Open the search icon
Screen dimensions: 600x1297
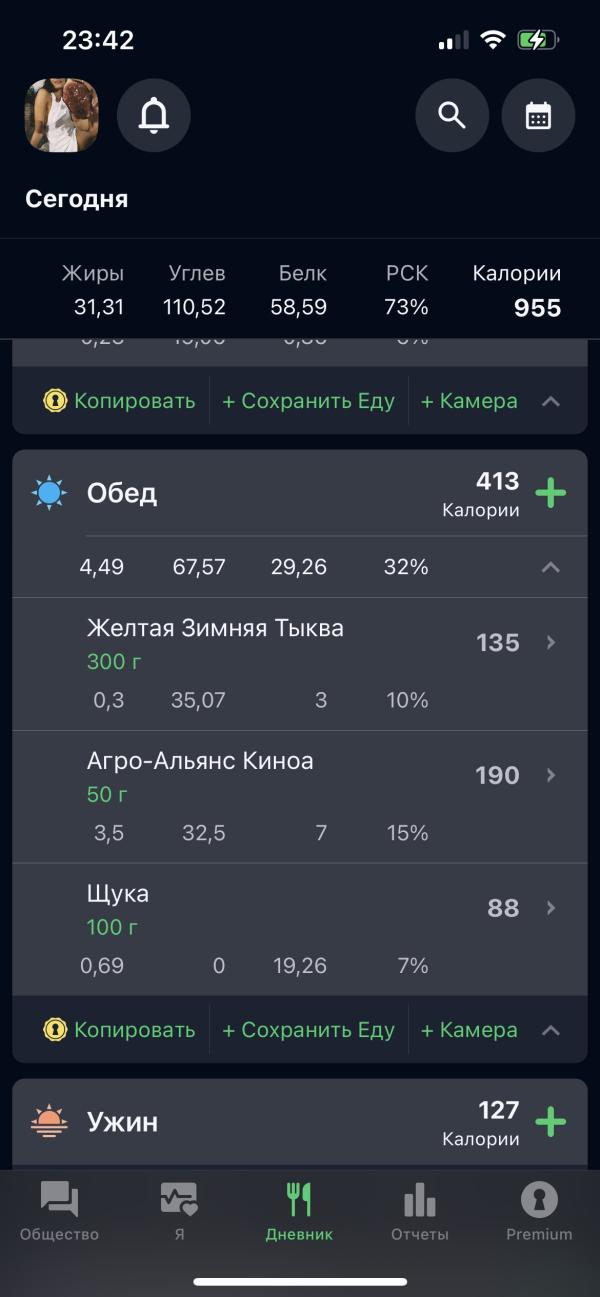pos(452,116)
